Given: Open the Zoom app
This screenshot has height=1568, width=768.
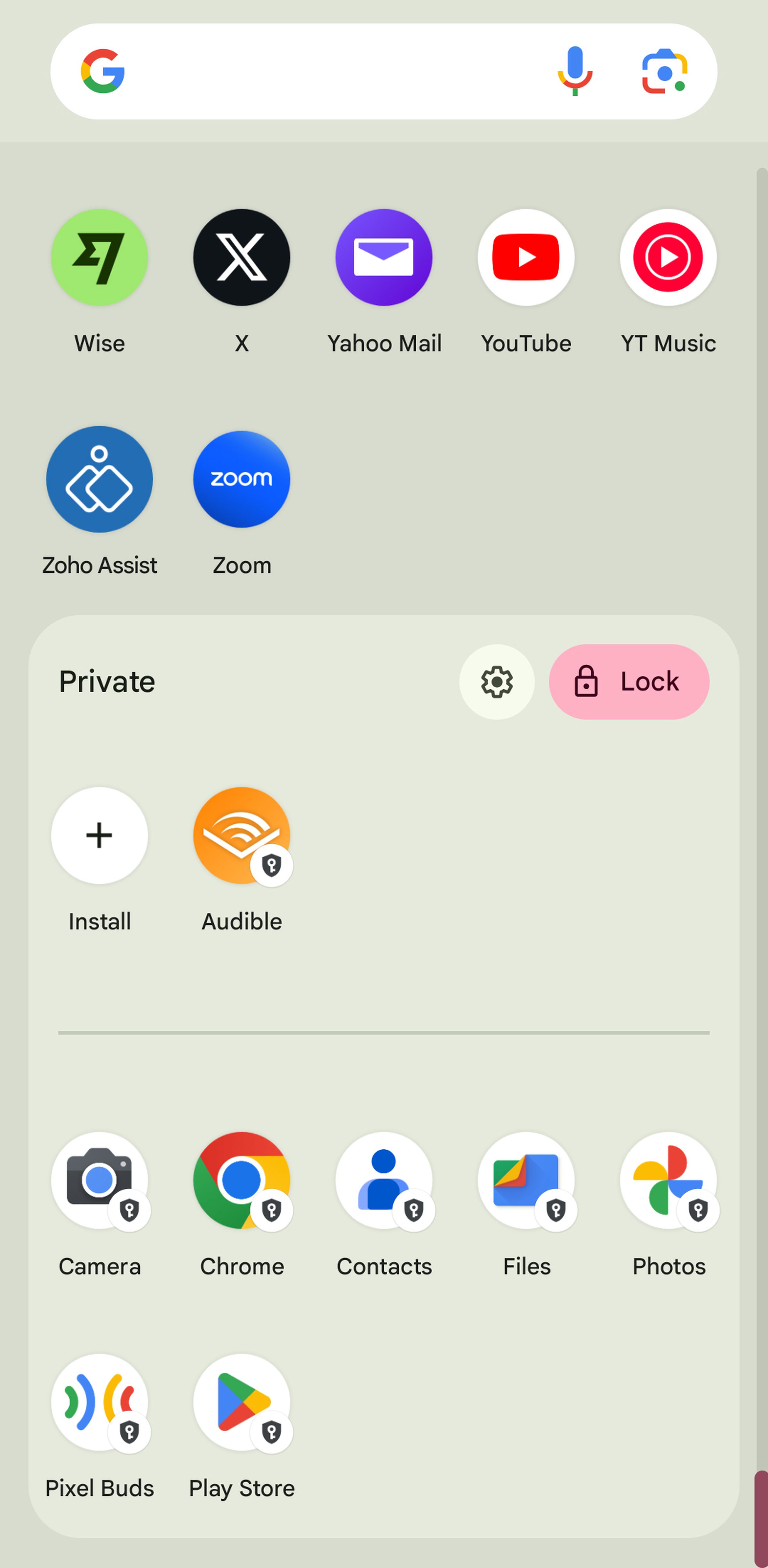Looking at the screenshot, I should pos(242,480).
